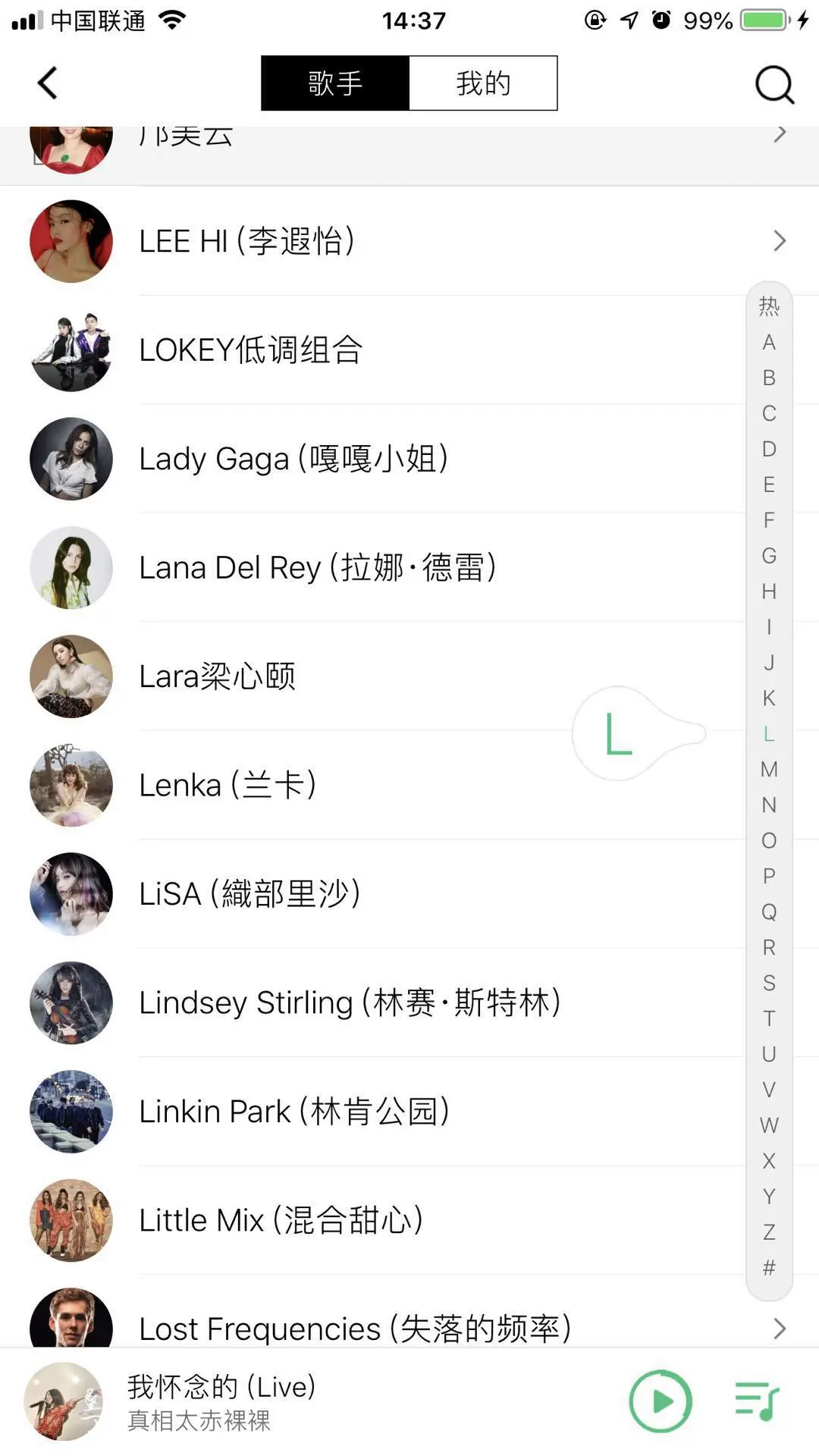Go back using the top arrow
The width and height of the screenshot is (819, 1456).
coord(48,83)
